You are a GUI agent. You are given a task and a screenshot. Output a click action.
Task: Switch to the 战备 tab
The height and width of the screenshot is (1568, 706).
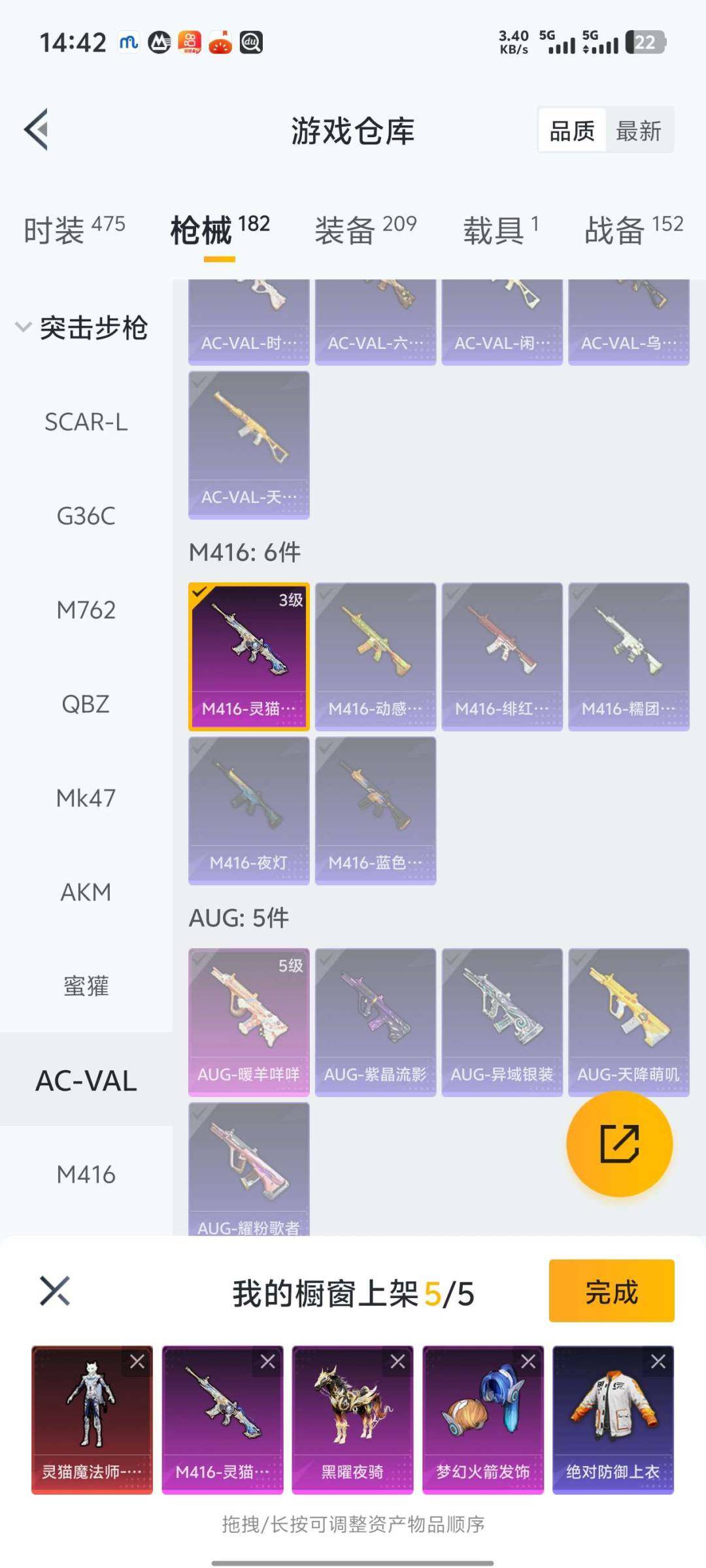click(633, 230)
